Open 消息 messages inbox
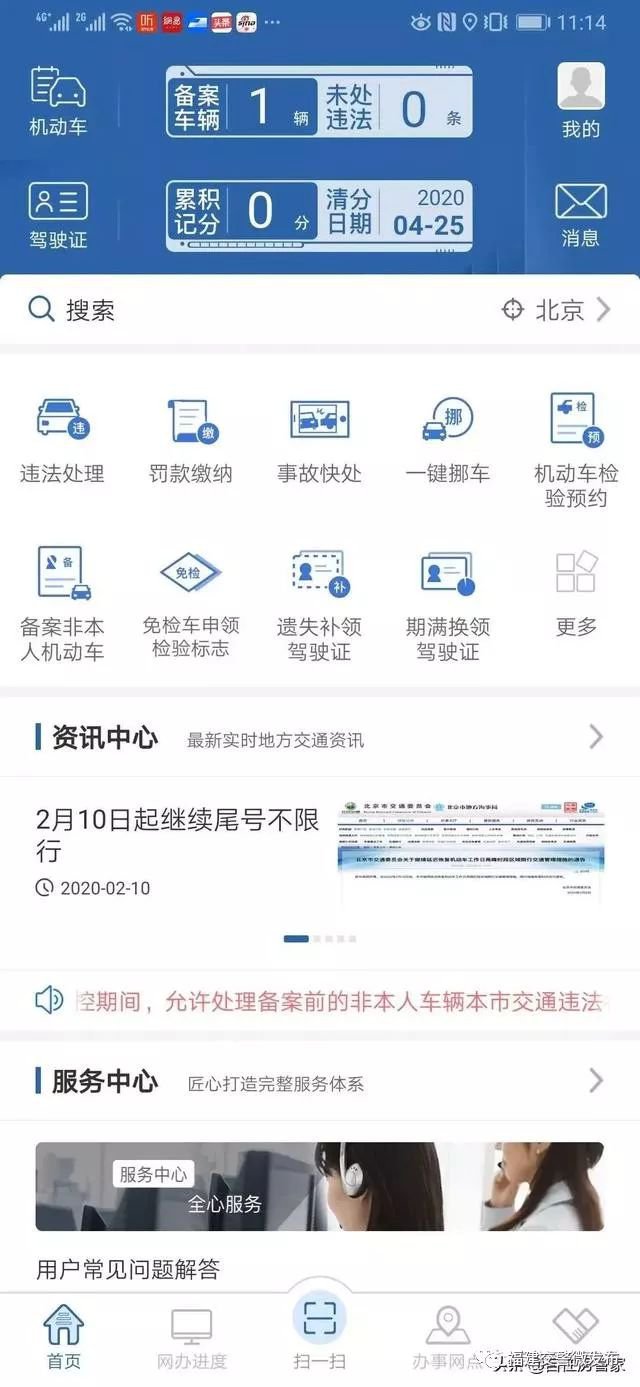This screenshot has height=1387, width=640. (580, 213)
